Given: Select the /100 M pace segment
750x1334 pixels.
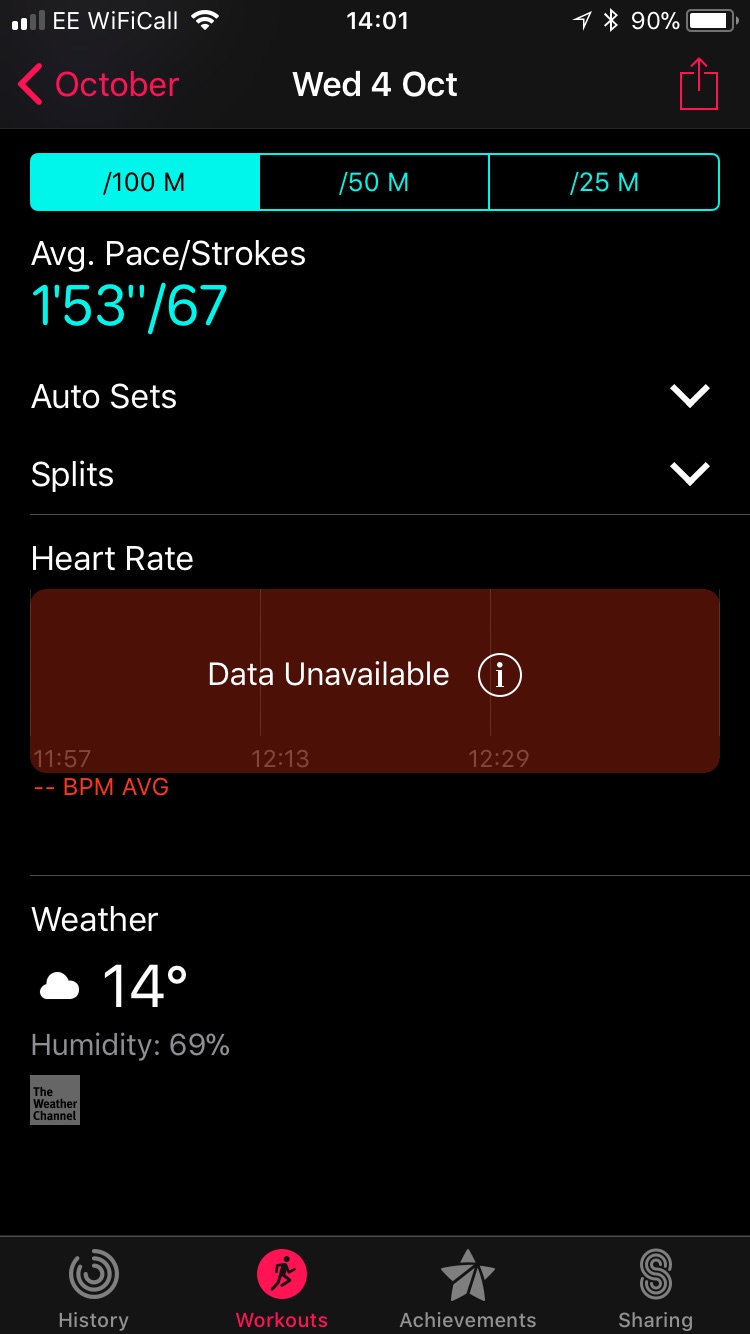Looking at the screenshot, I should (145, 182).
